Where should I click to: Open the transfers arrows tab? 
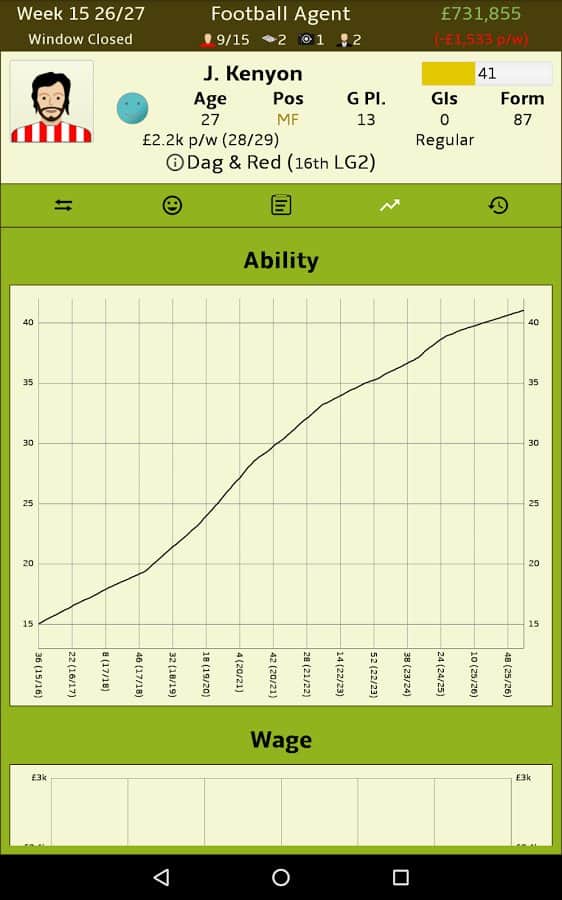[x=63, y=205]
